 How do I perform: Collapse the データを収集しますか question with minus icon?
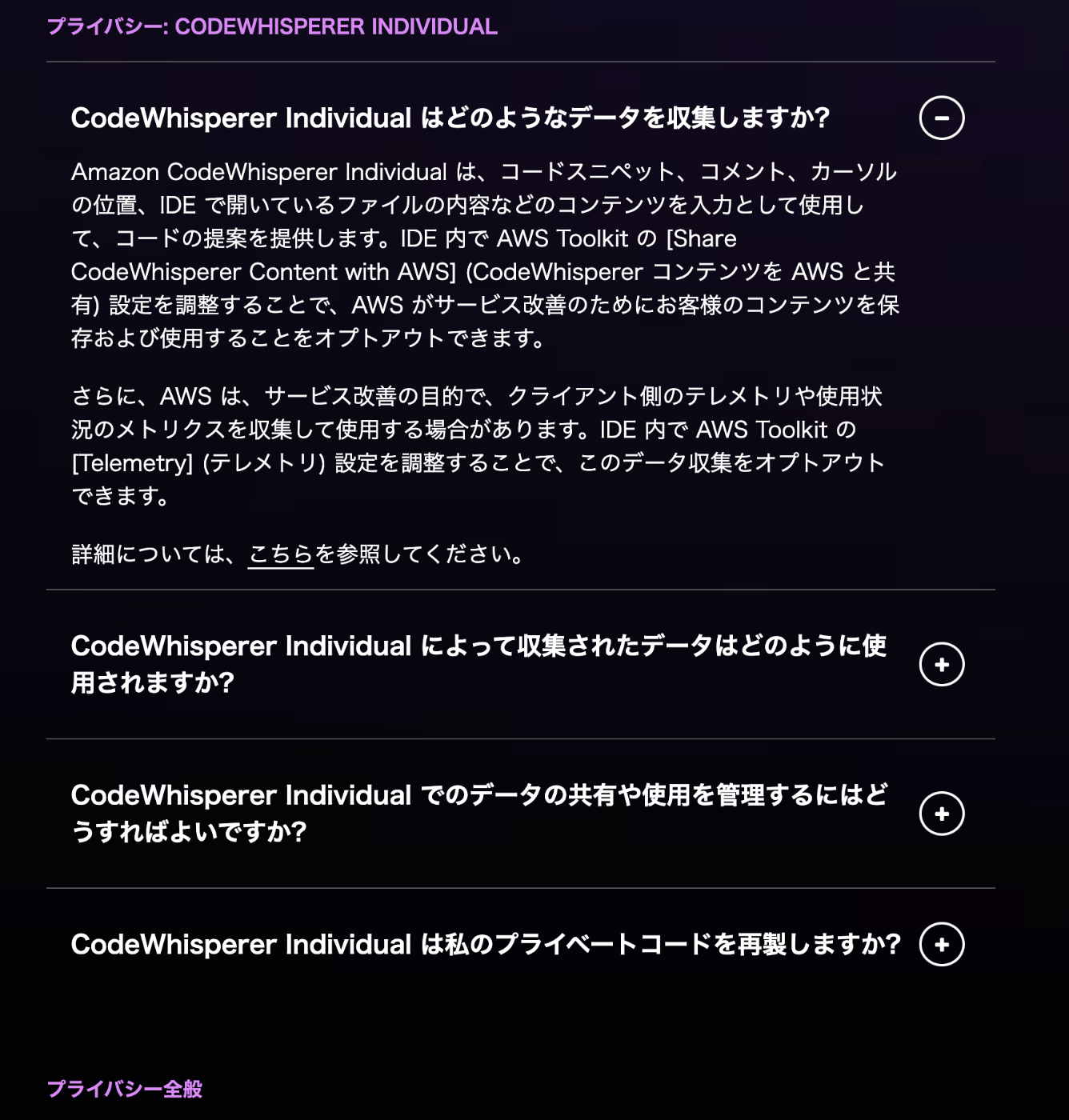[941, 118]
